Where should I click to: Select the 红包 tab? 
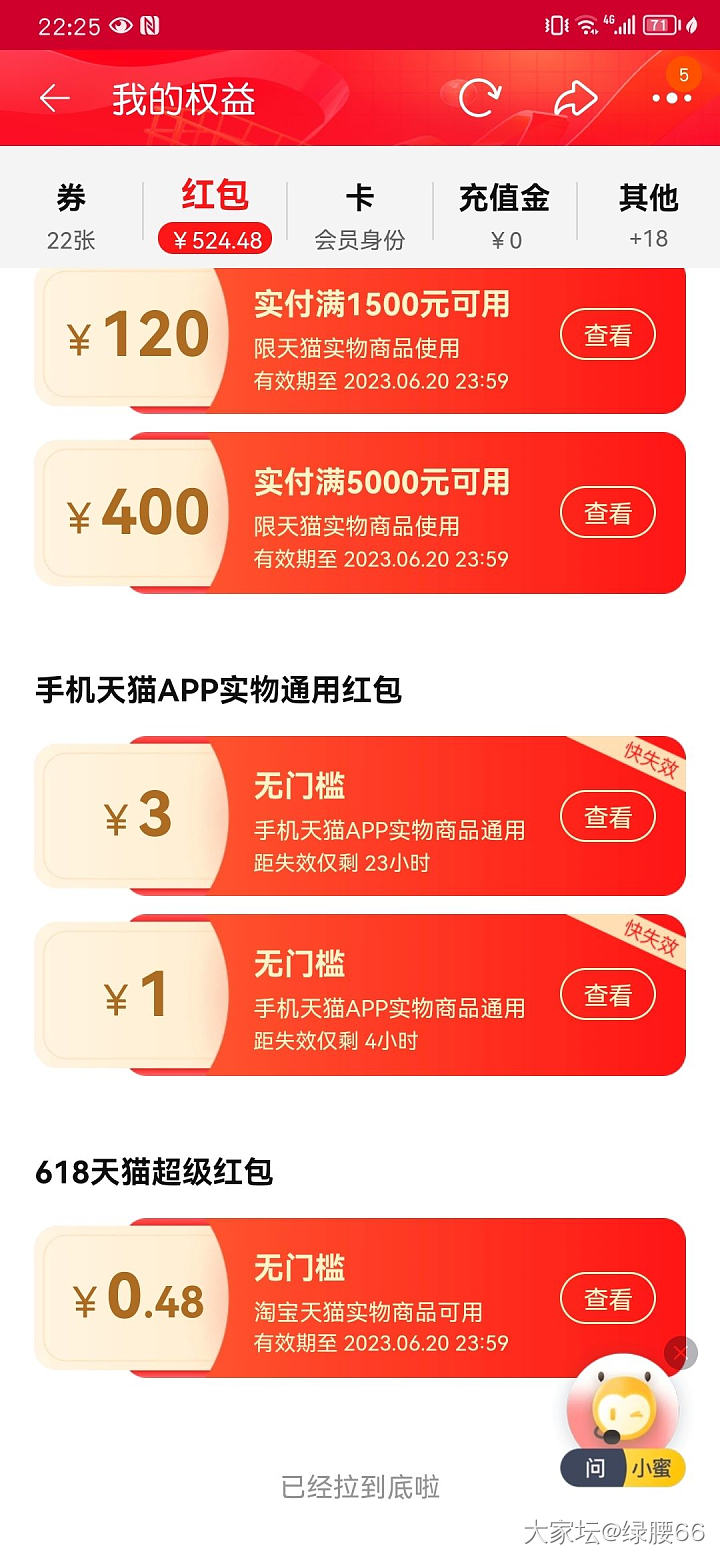[215, 214]
